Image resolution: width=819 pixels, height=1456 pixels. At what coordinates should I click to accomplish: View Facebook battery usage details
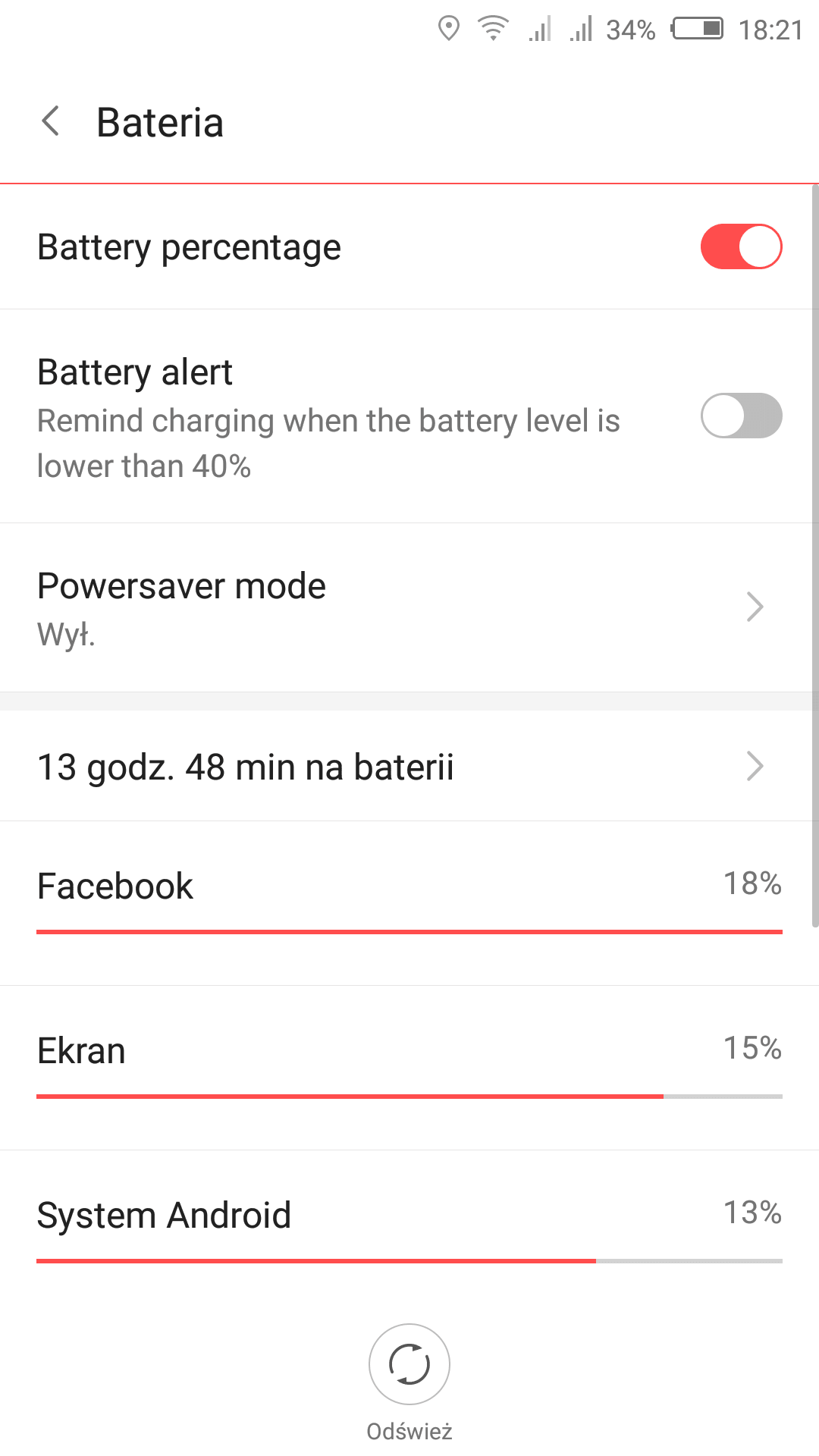click(x=409, y=904)
